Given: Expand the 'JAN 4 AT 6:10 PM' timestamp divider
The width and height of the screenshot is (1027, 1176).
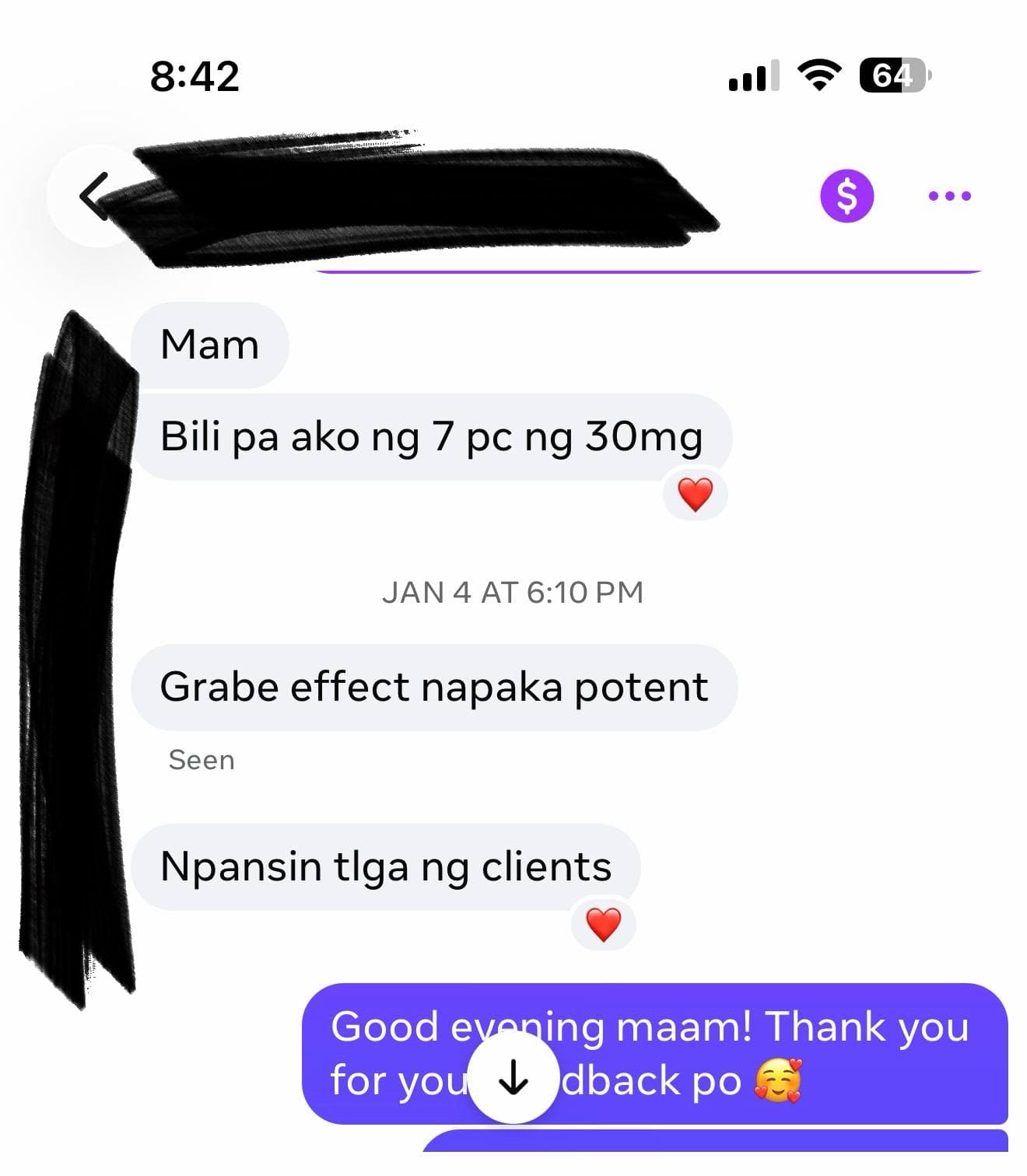Looking at the screenshot, I should (x=513, y=592).
